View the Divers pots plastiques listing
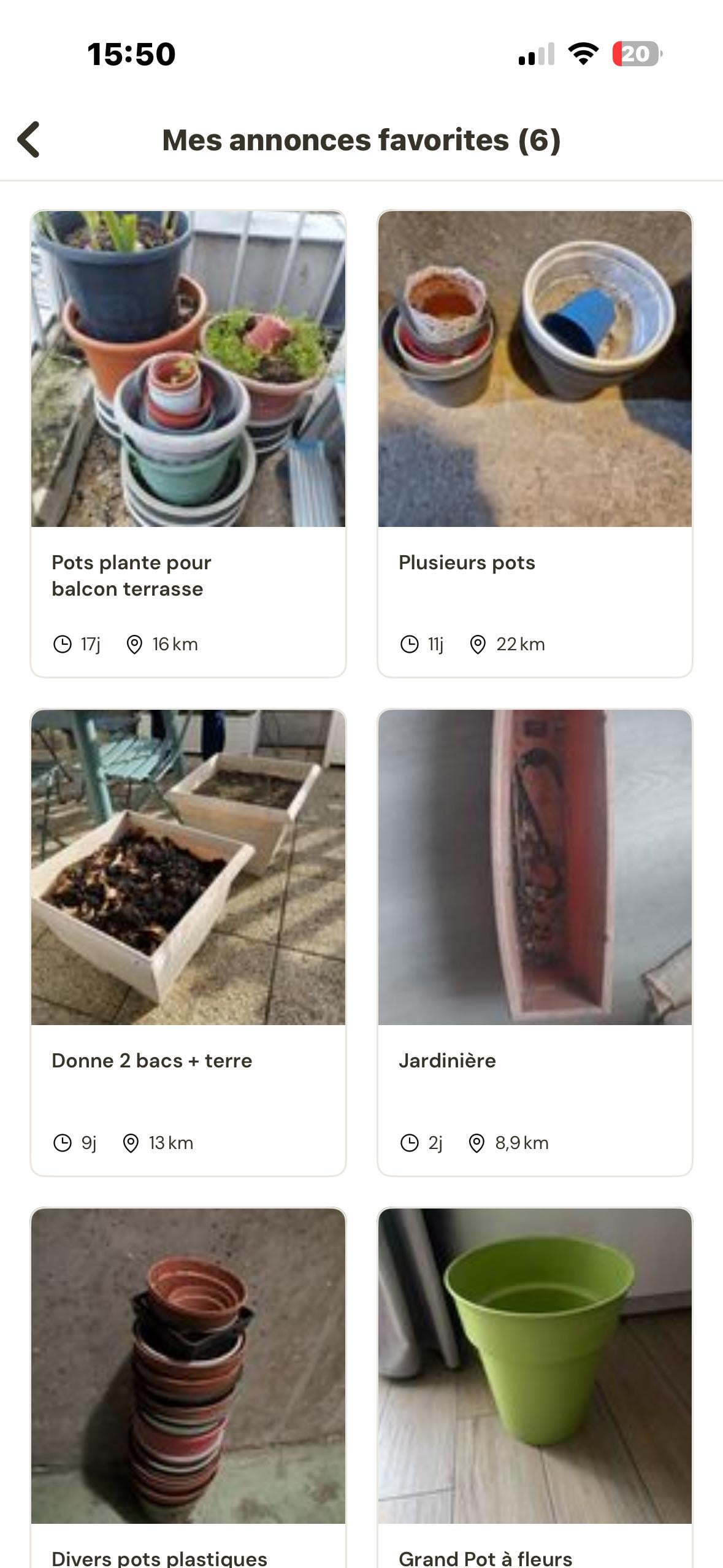The height and width of the screenshot is (1568, 723). [188, 1386]
